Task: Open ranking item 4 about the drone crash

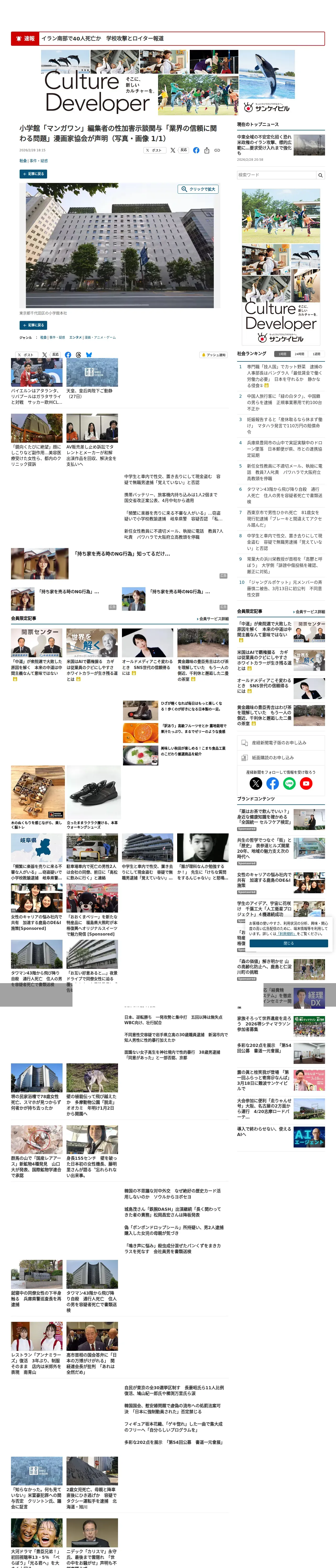Action: pyautogui.click(x=281, y=449)
